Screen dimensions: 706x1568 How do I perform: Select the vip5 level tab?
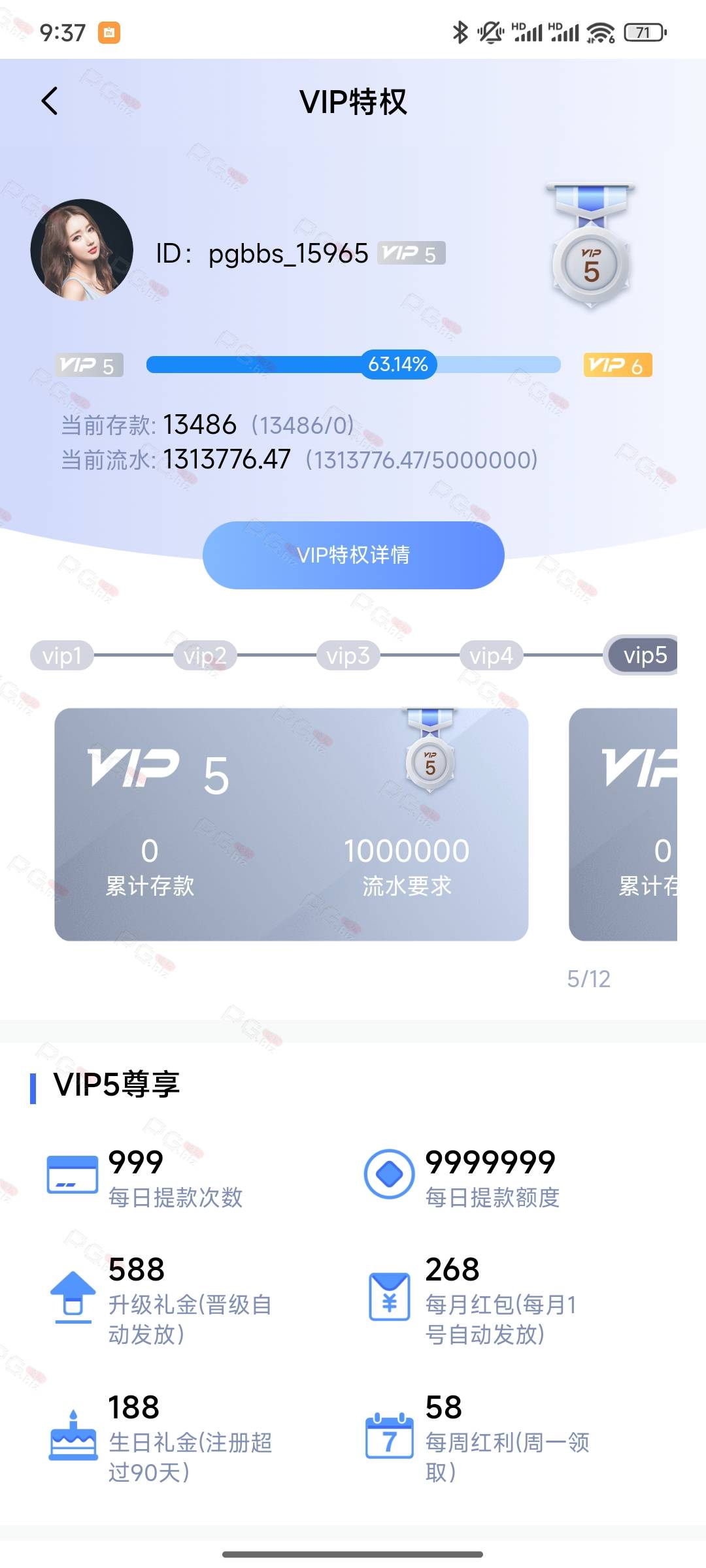(641, 655)
